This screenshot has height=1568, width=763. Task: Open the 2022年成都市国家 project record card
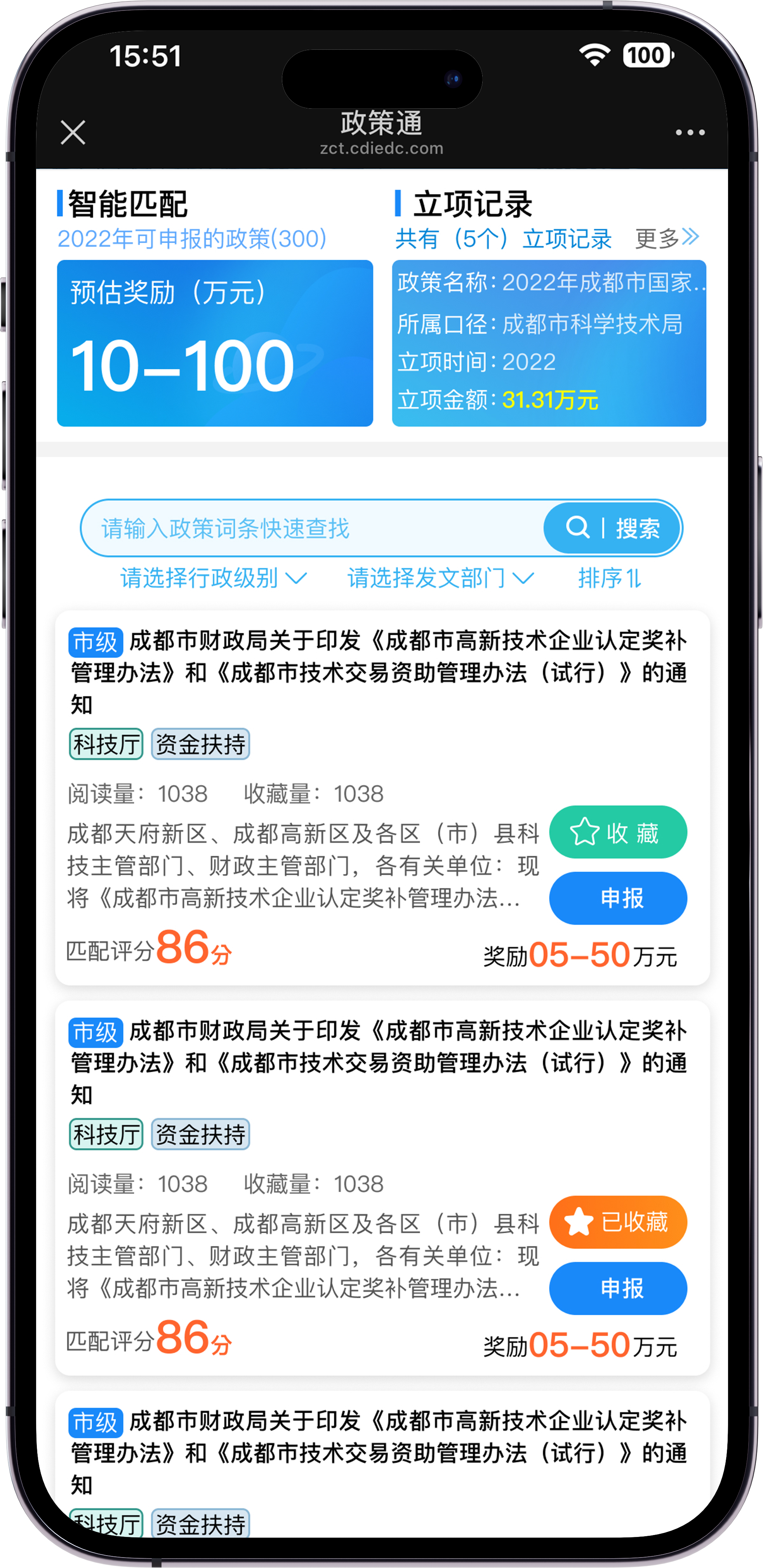(x=548, y=343)
